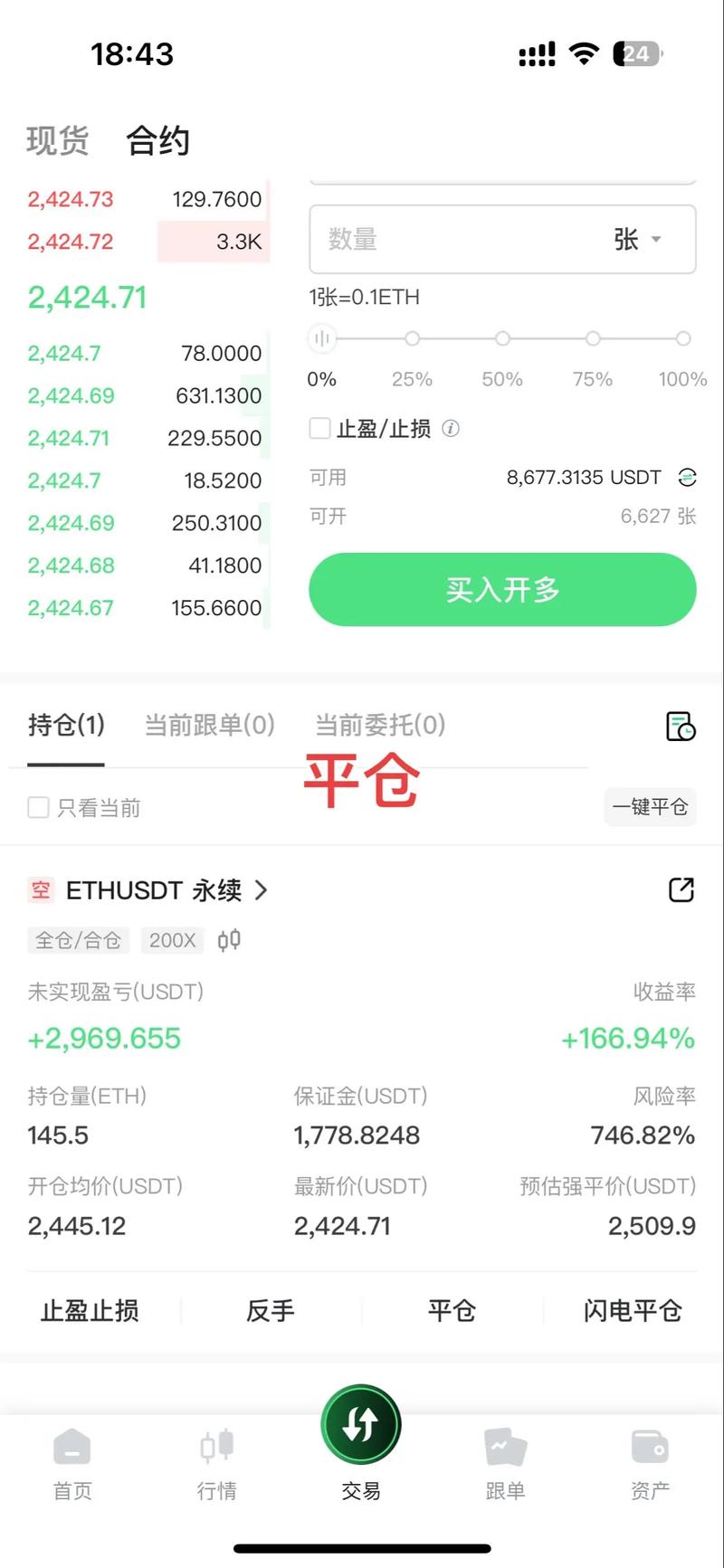Tap the 一键平仓 close-all button
Viewport: 724px width, 1568px height.
coord(650,806)
